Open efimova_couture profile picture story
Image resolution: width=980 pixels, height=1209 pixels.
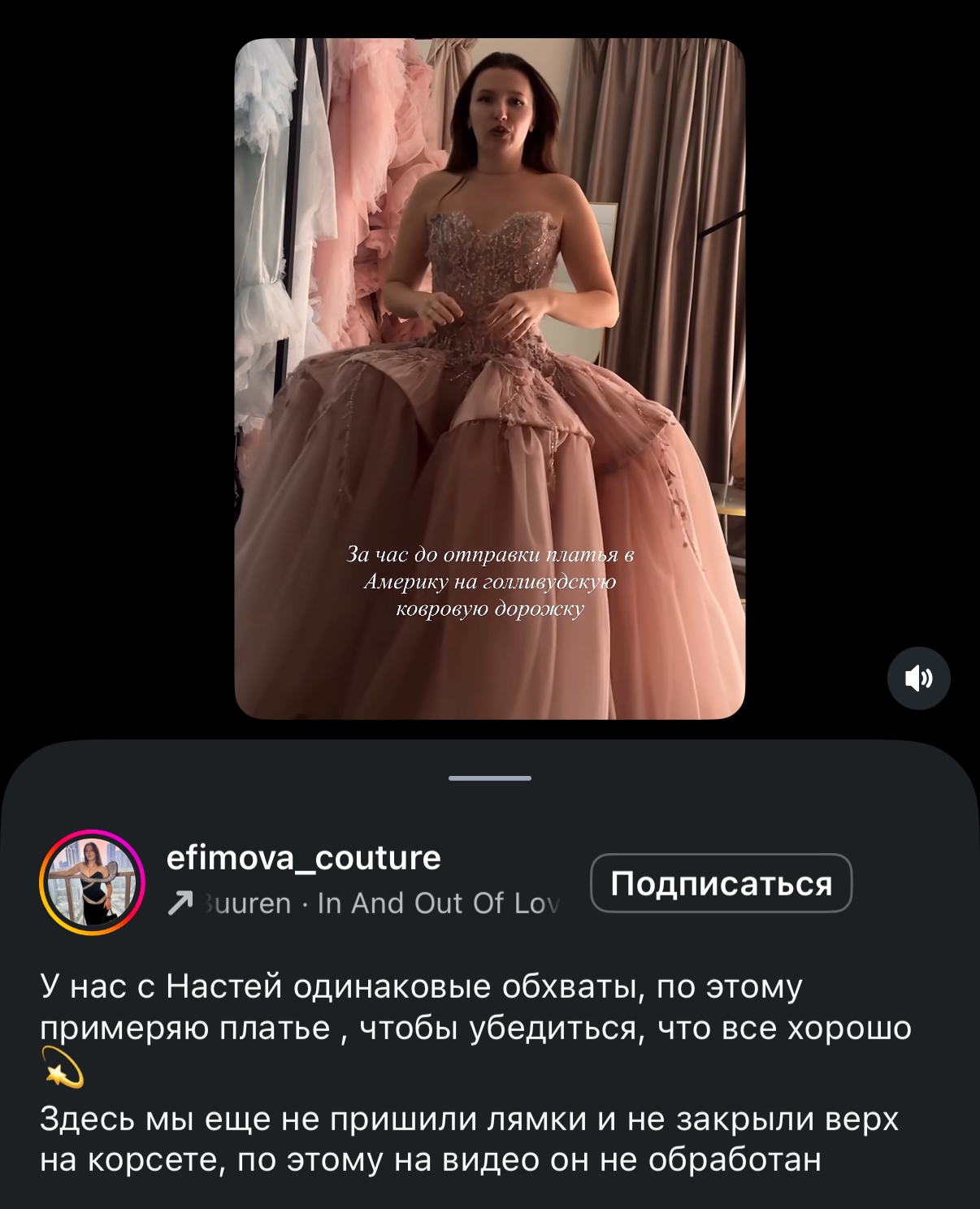click(93, 882)
